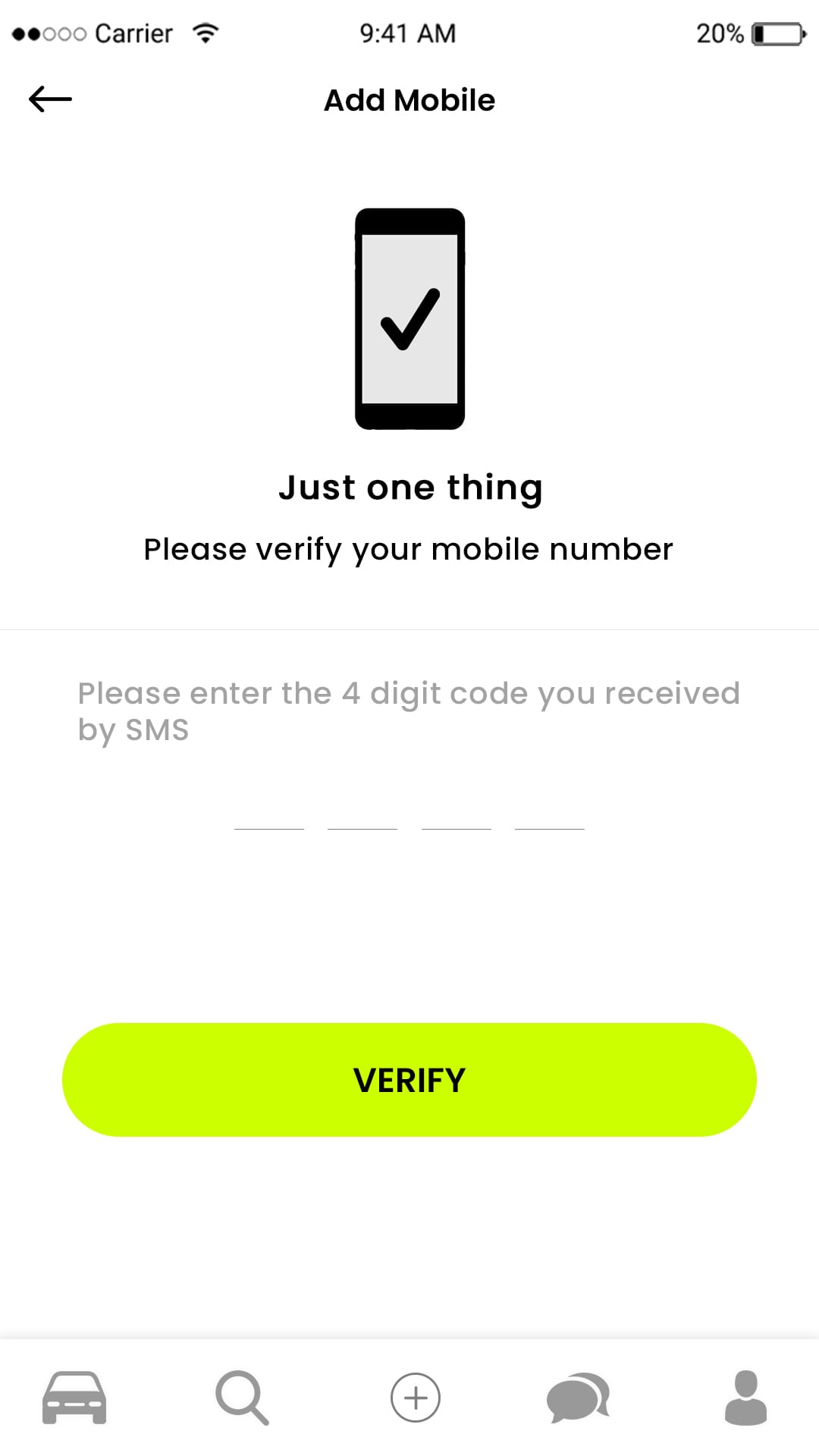Image resolution: width=819 pixels, height=1456 pixels.
Task: Open the car tab in bottom bar
Action: (74, 1397)
